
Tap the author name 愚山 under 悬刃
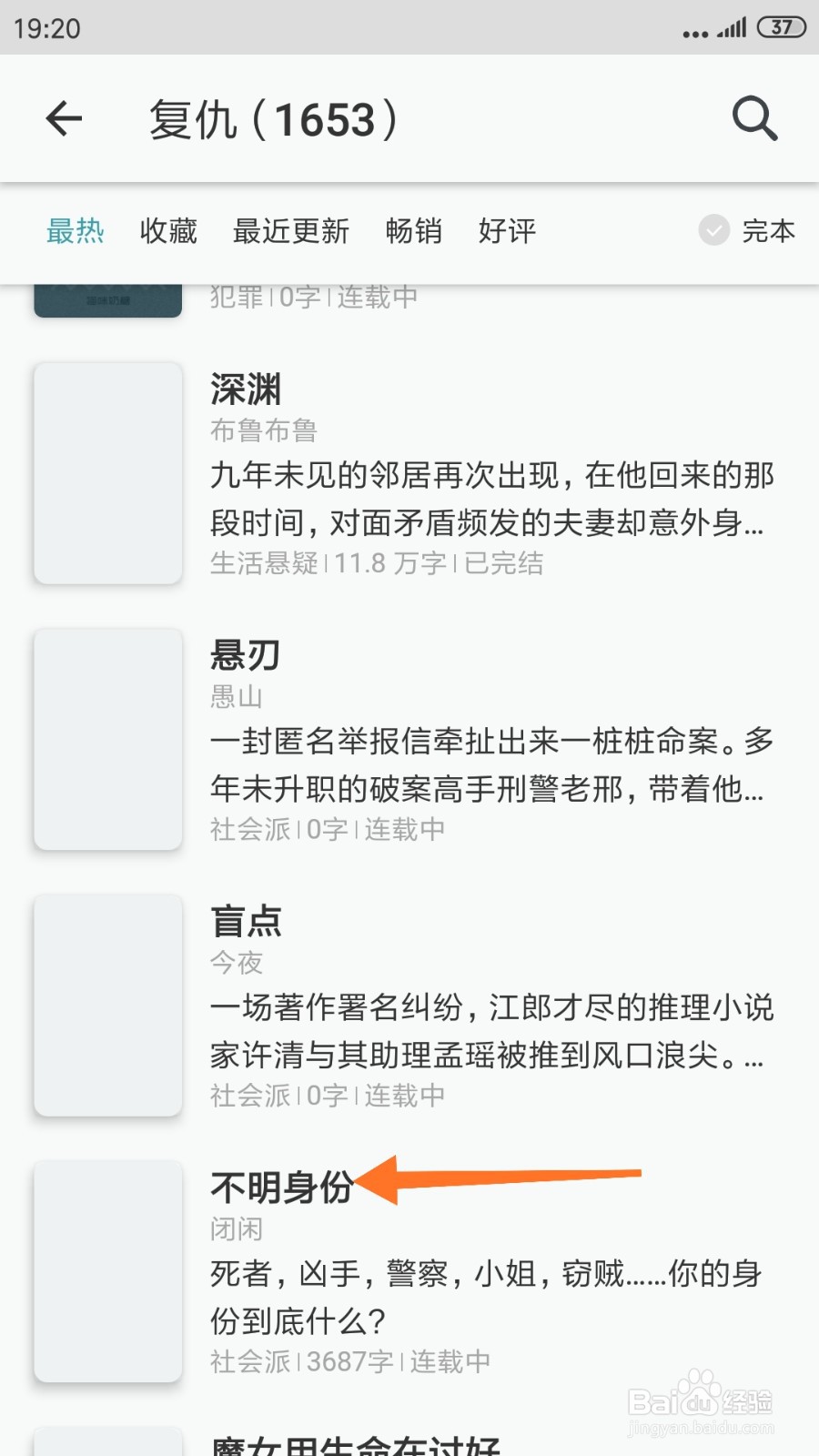(238, 698)
